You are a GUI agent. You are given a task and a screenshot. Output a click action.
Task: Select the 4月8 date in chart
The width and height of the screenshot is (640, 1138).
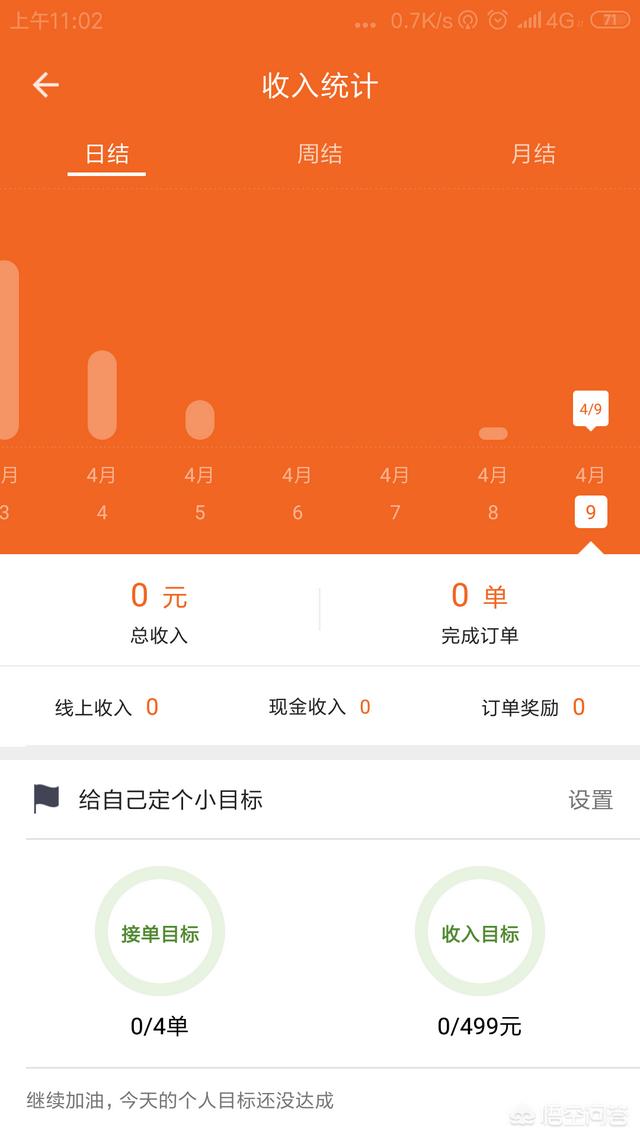coord(493,494)
